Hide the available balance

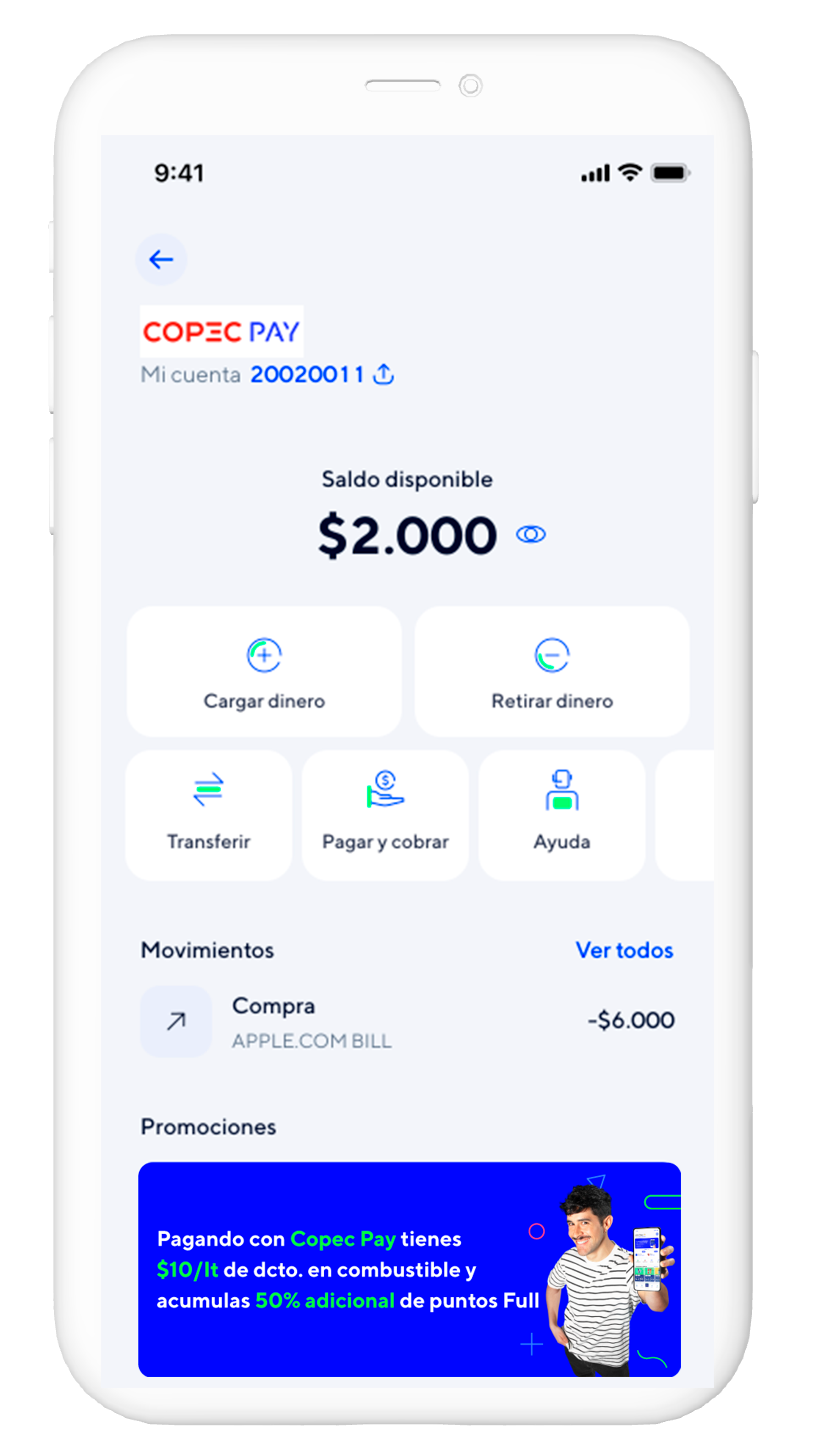[x=531, y=534]
